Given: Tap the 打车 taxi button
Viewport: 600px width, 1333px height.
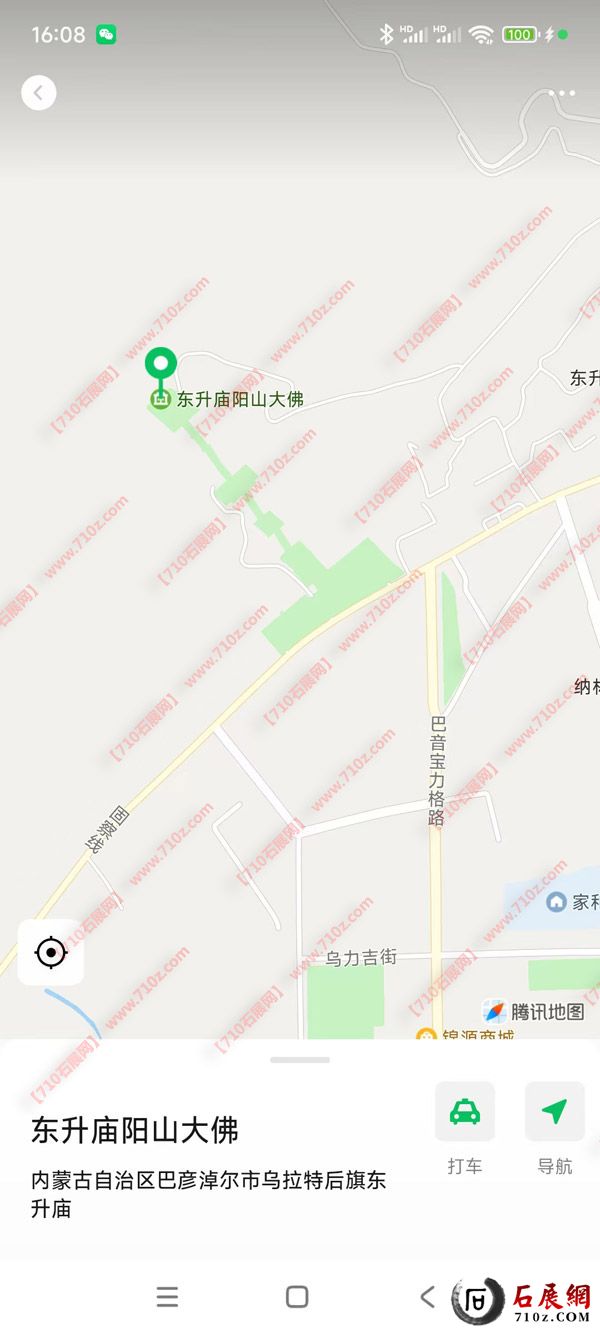Looking at the screenshot, I should click(464, 1112).
